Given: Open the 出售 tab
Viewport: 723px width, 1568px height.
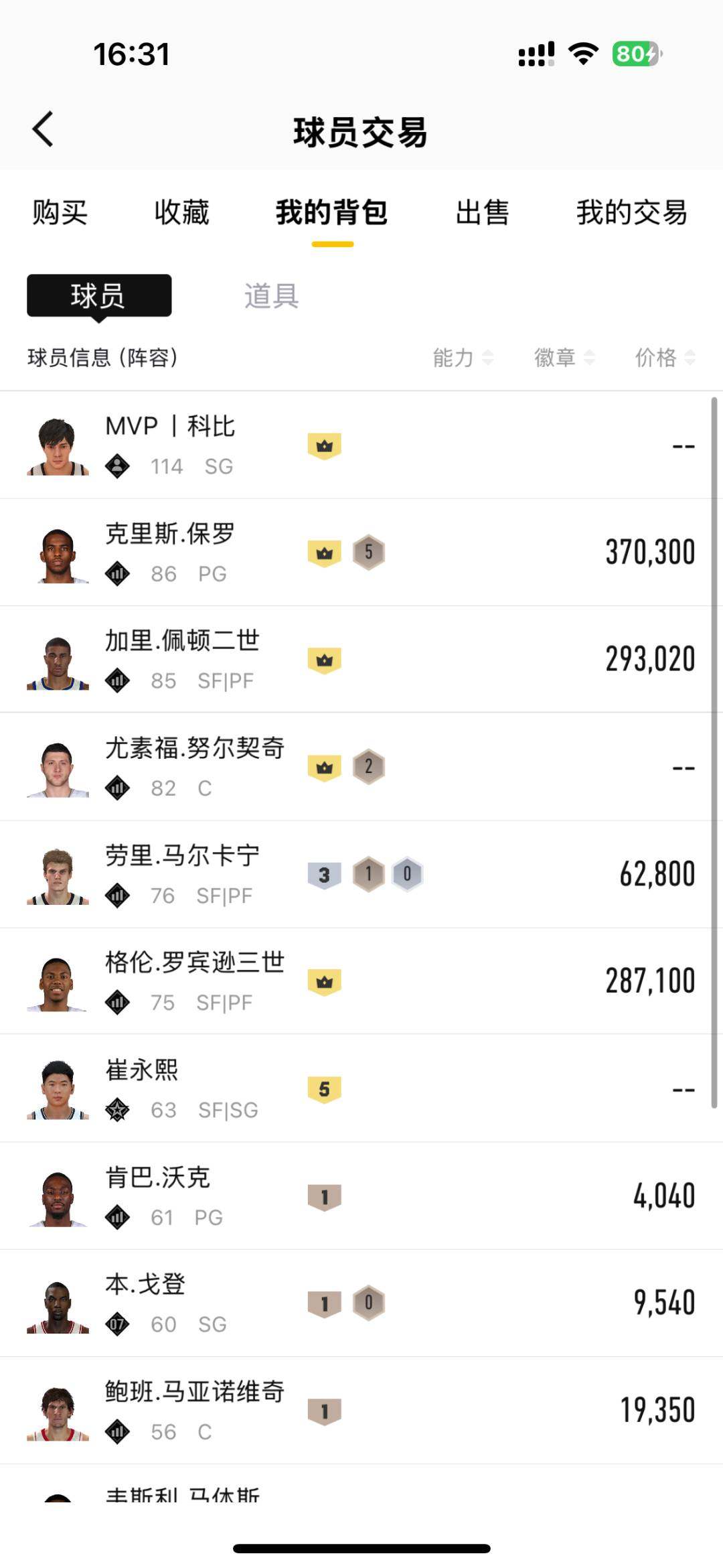Looking at the screenshot, I should [482, 213].
